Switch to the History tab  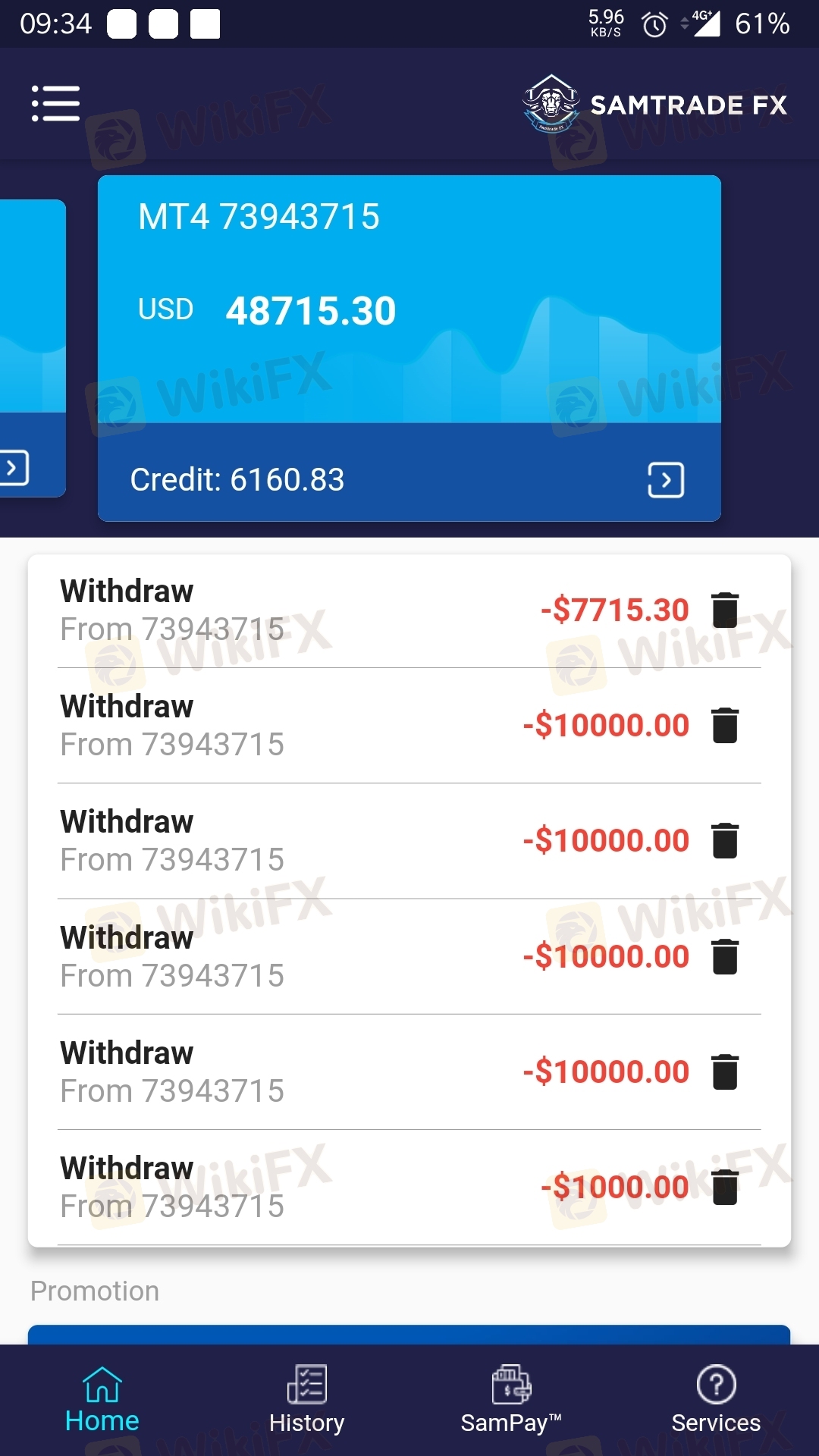306,1400
